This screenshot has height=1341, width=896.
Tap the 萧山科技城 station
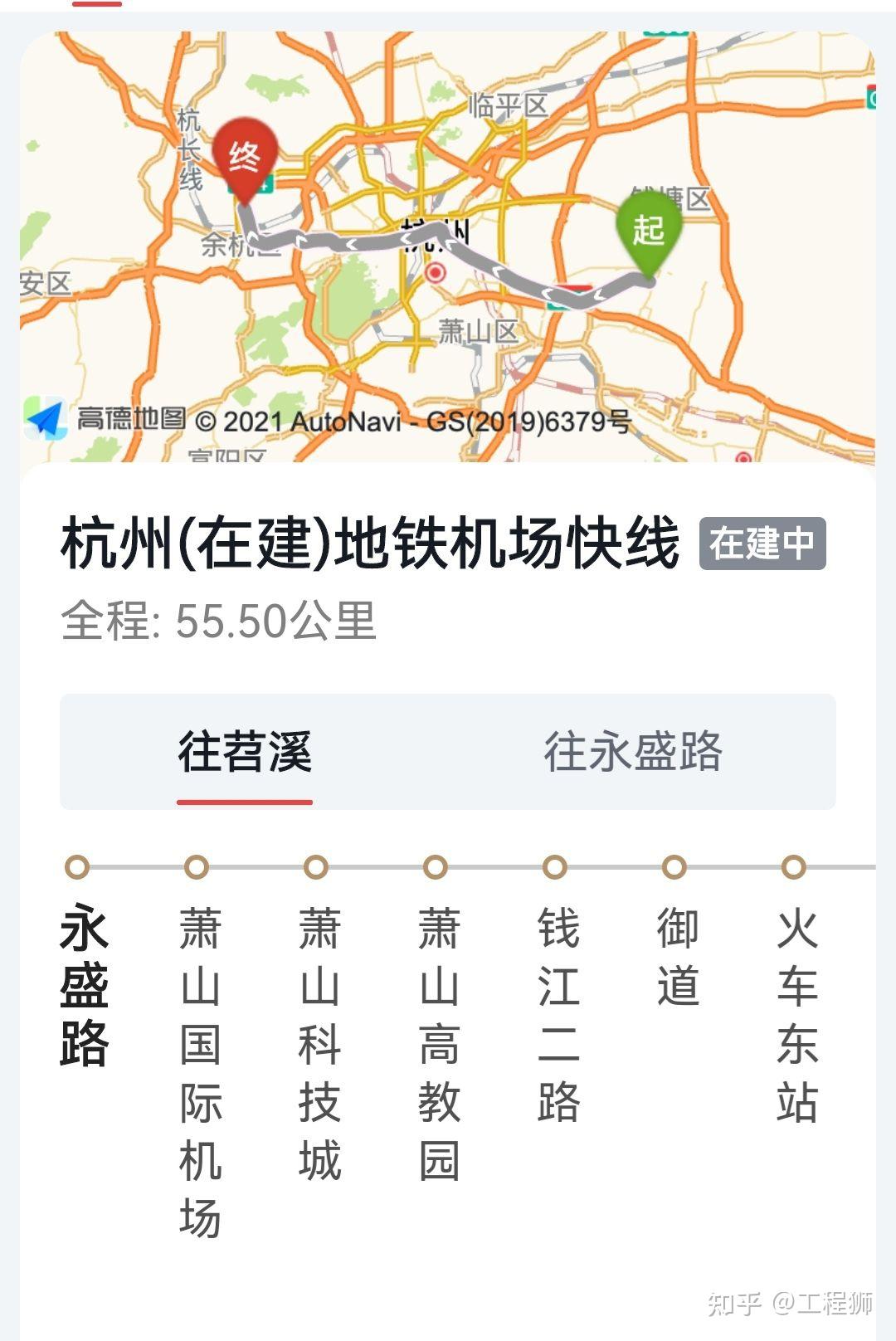(319, 1042)
